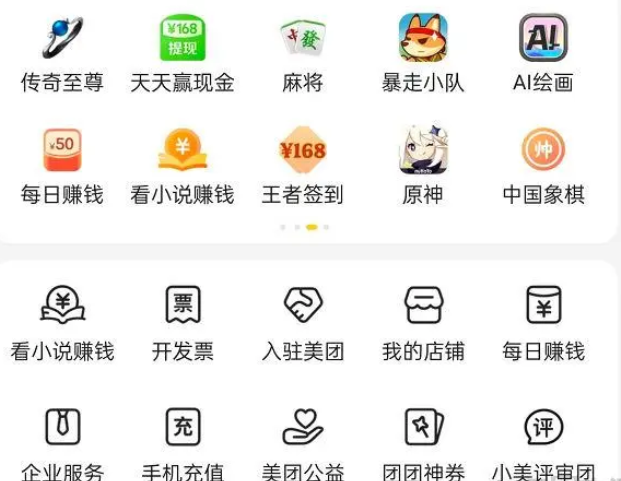Open the 传奇至尊 game
This screenshot has height=481, width=621.
[62, 40]
